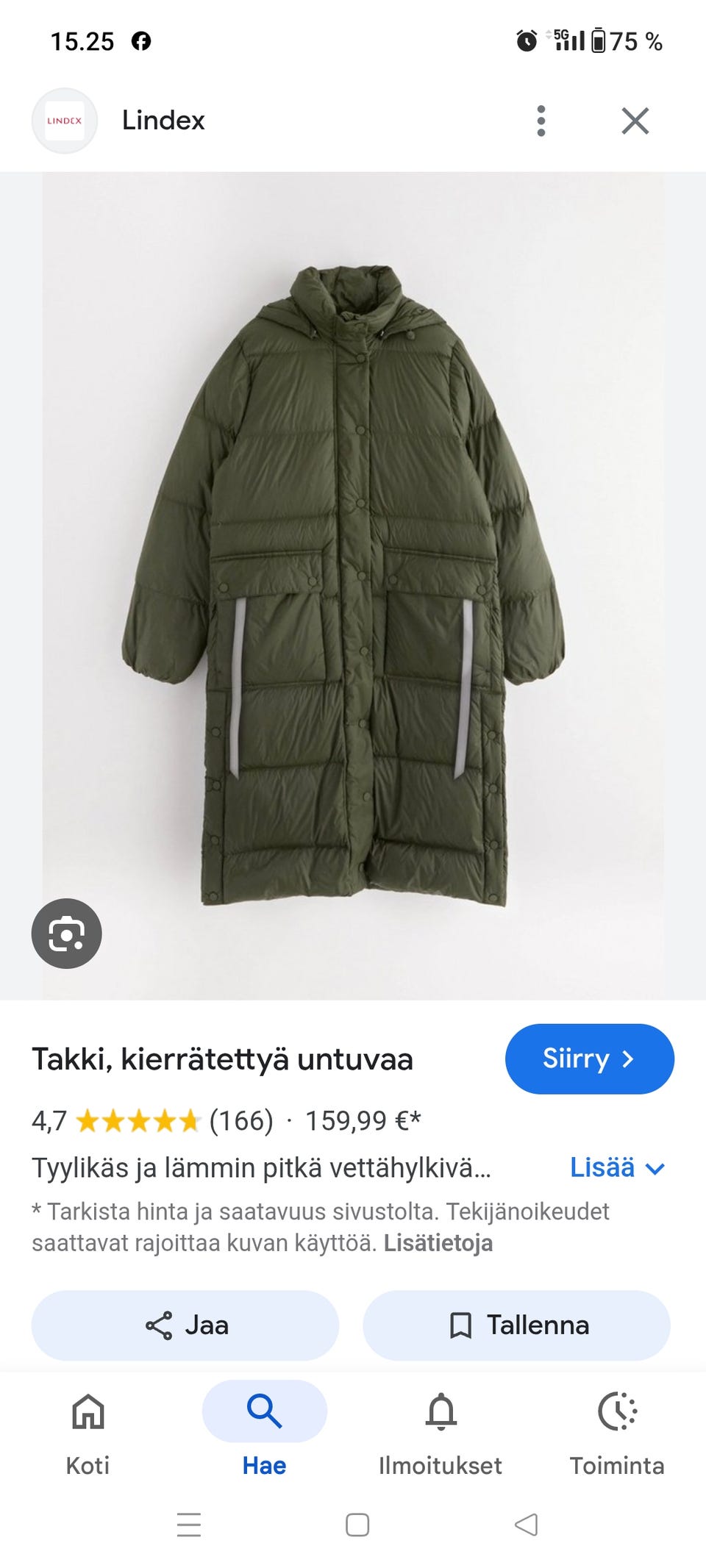The width and height of the screenshot is (706, 1568).
Task: Open the product image of the green coat
Action: 353,581
